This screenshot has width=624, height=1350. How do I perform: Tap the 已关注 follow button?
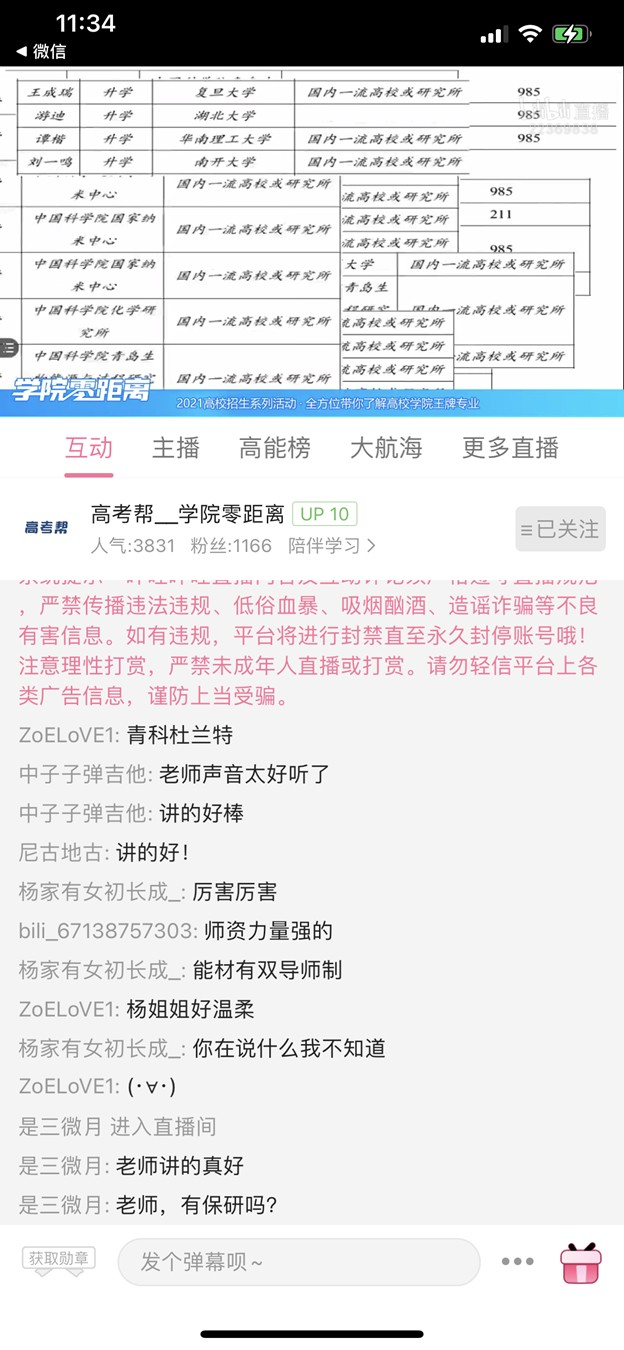pos(560,529)
